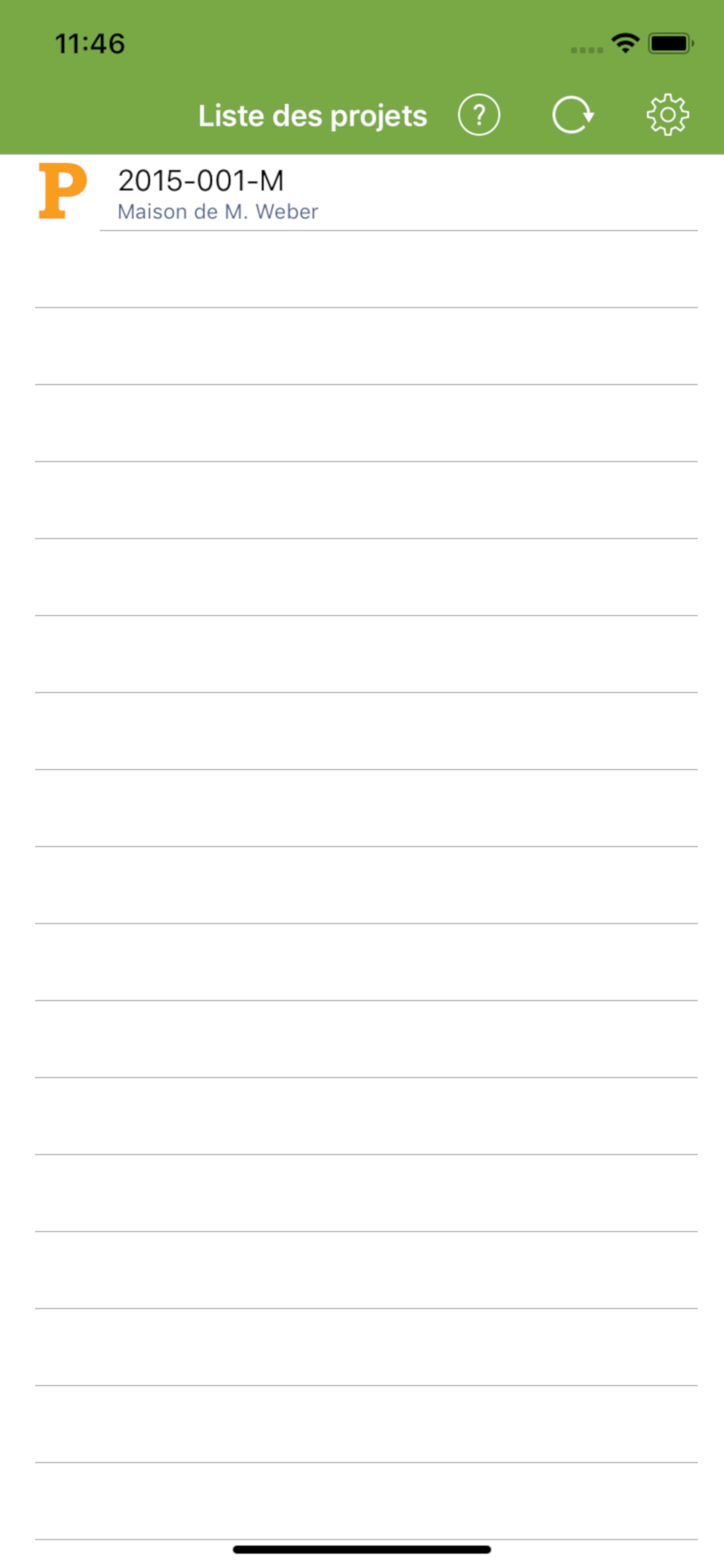
Task: Open the help screen via question mark icon
Action: (479, 114)
